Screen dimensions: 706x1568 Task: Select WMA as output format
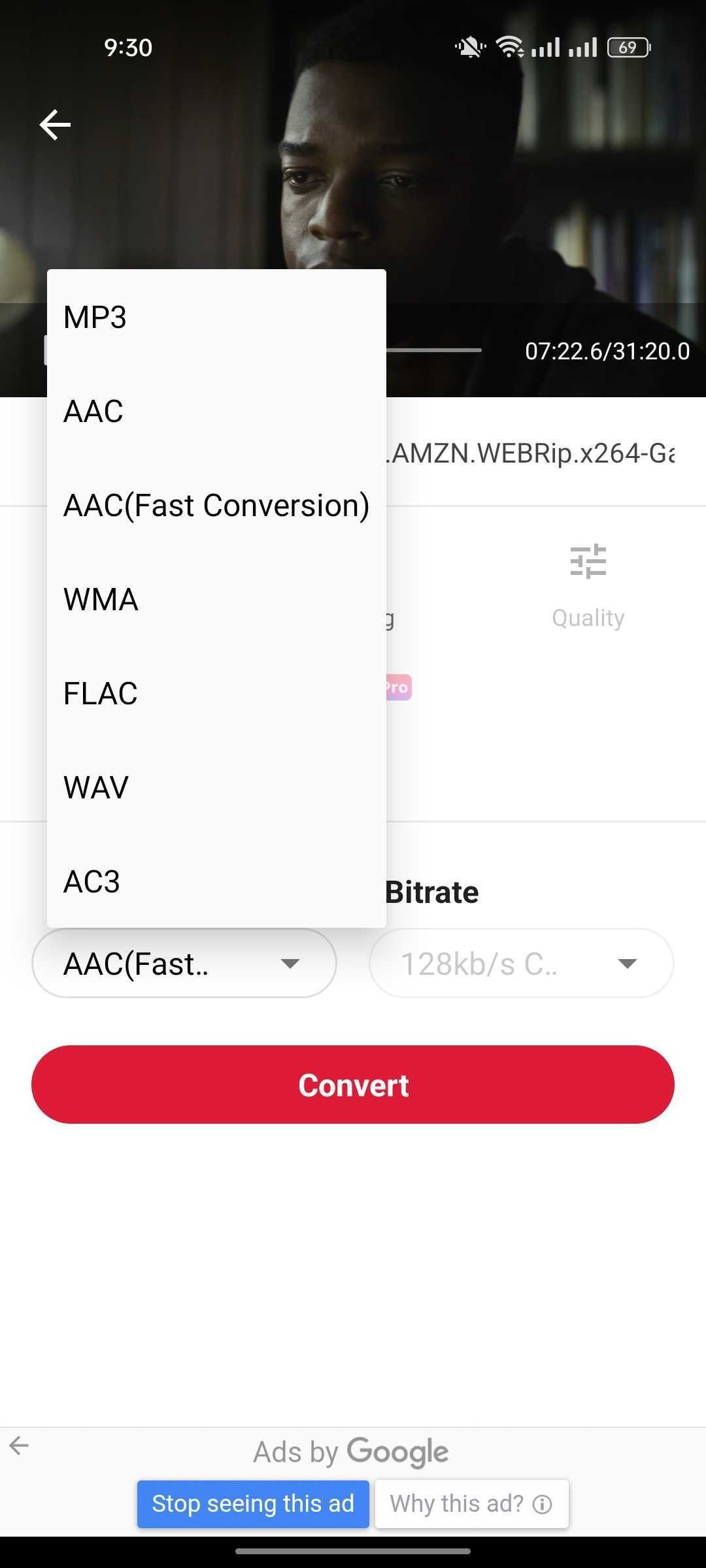(216, 600)
